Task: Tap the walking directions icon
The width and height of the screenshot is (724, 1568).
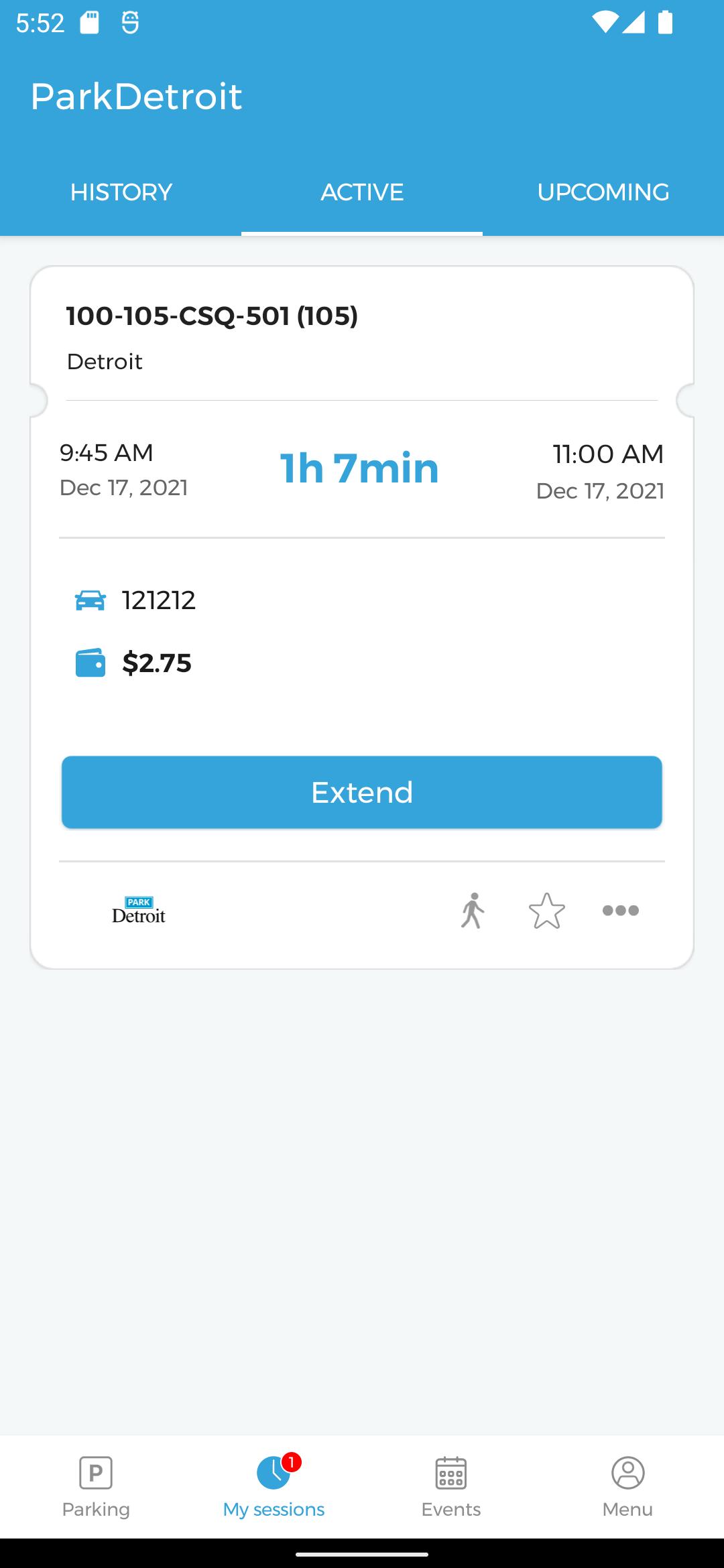Action: [x=473, y=911]
